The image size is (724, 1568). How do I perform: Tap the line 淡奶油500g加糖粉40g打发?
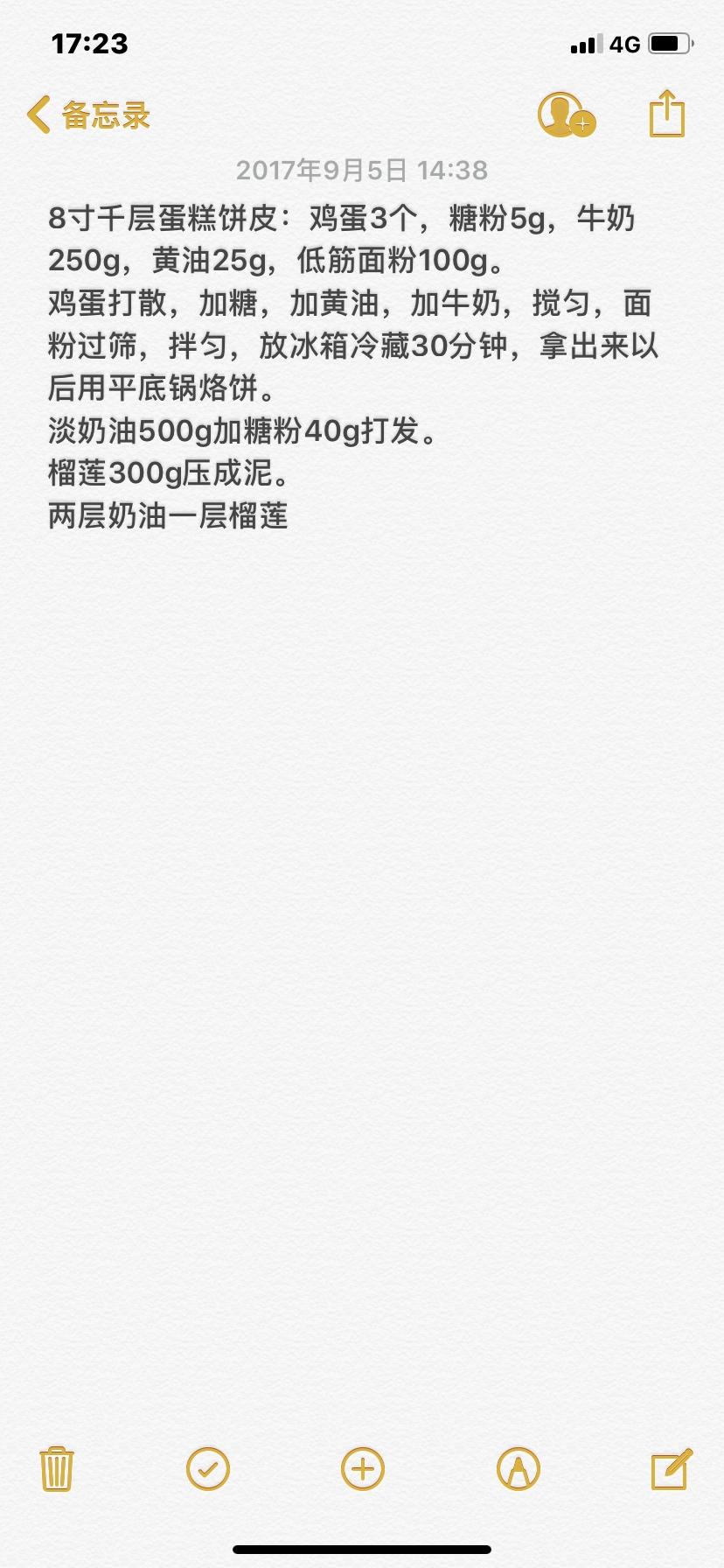point(243,430)
